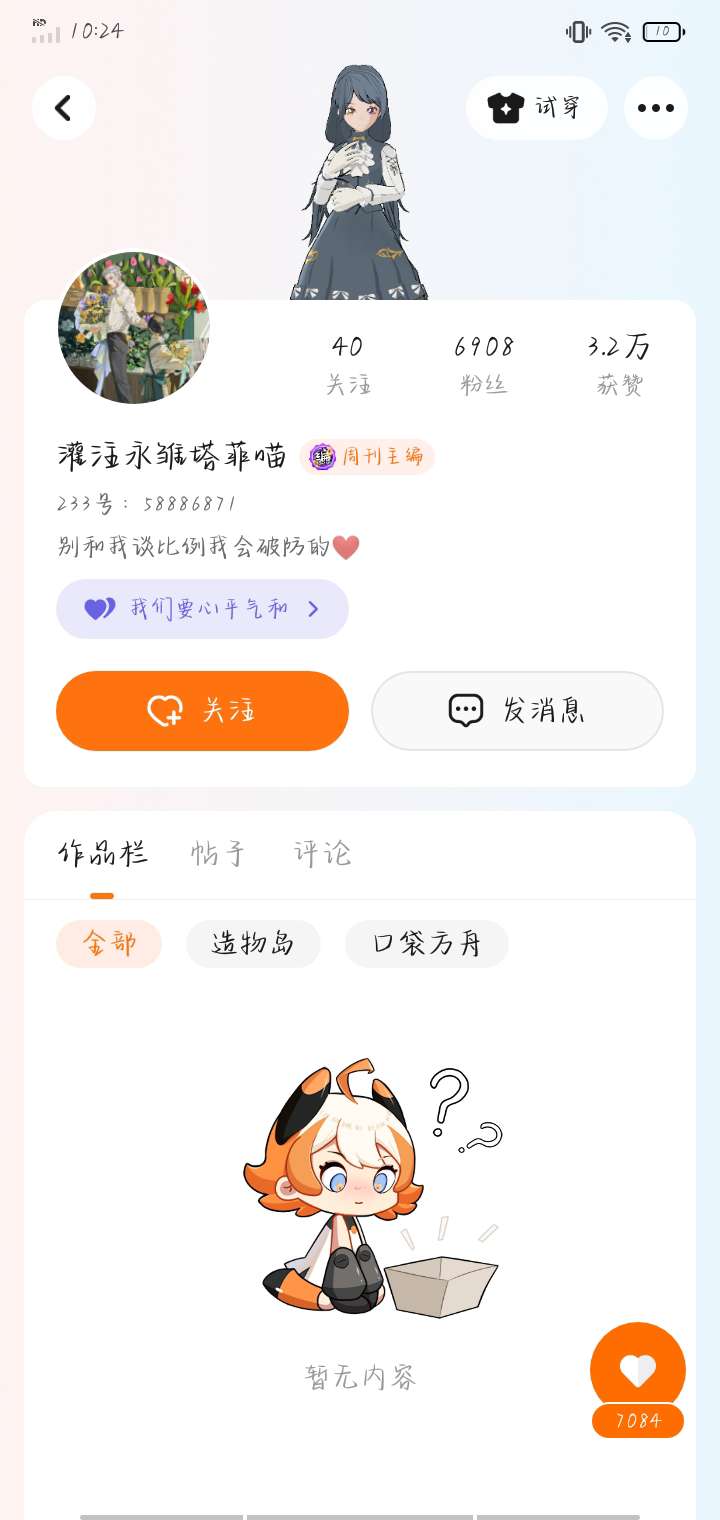Viewport: 720px width, 1520px height.
Task: Follow this user with orange 关注 button
Action: (x=202, y=711)
